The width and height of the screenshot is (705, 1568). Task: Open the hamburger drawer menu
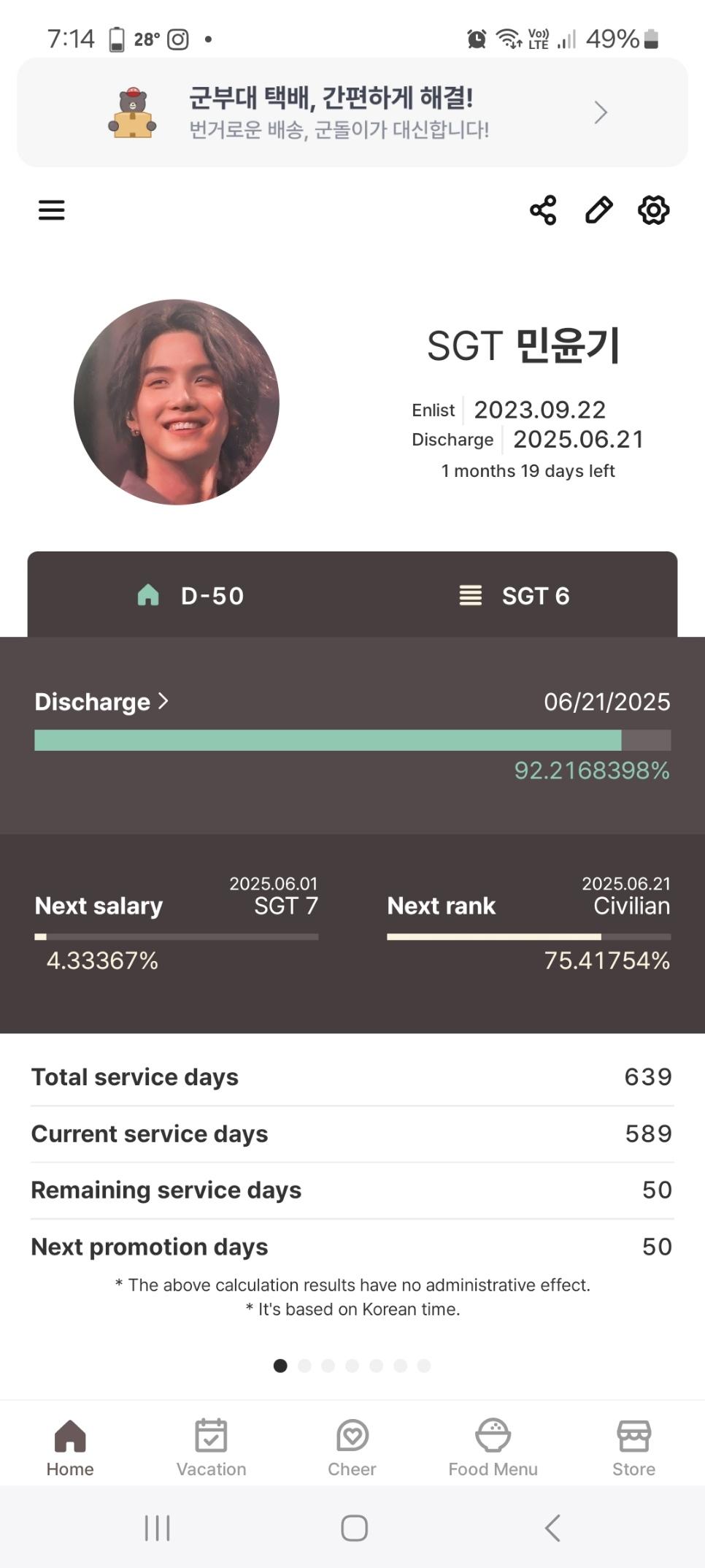[x=52, y=210]
